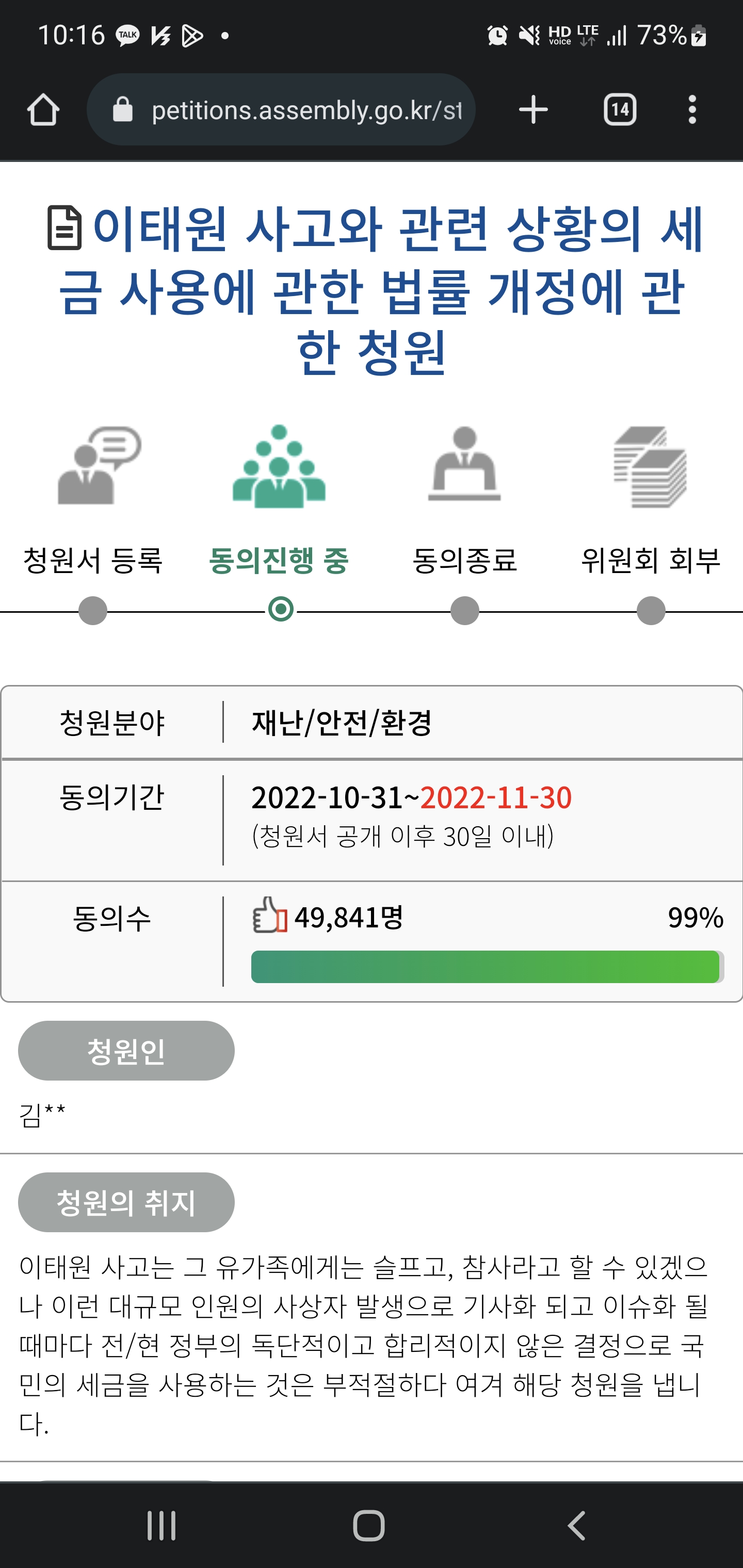The image size is (743, 1568).
Task: Open a new browser tab
Action: coord(533,110)
